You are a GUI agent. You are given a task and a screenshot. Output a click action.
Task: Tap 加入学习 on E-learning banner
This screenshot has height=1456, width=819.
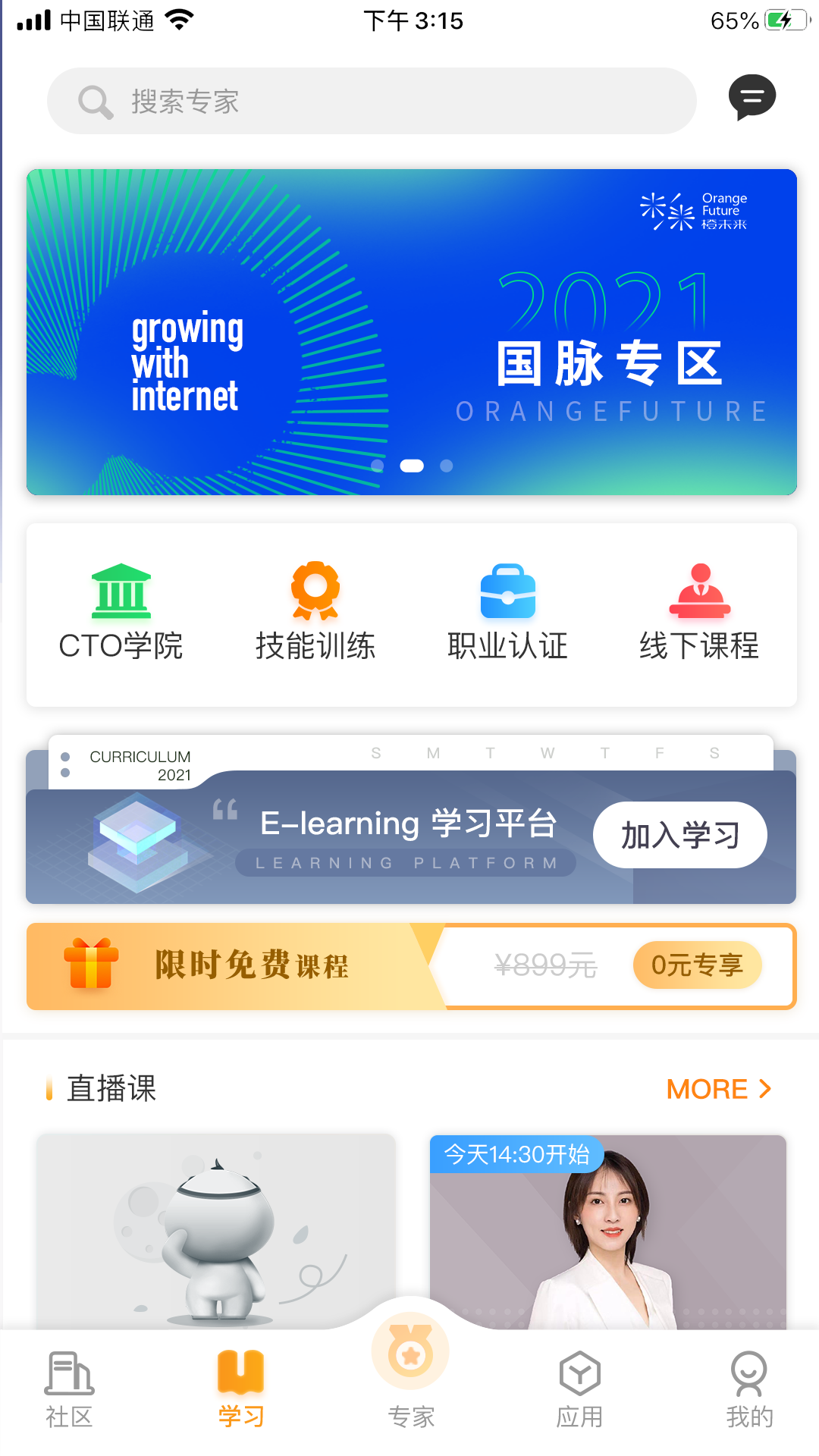tap(679, 835)
